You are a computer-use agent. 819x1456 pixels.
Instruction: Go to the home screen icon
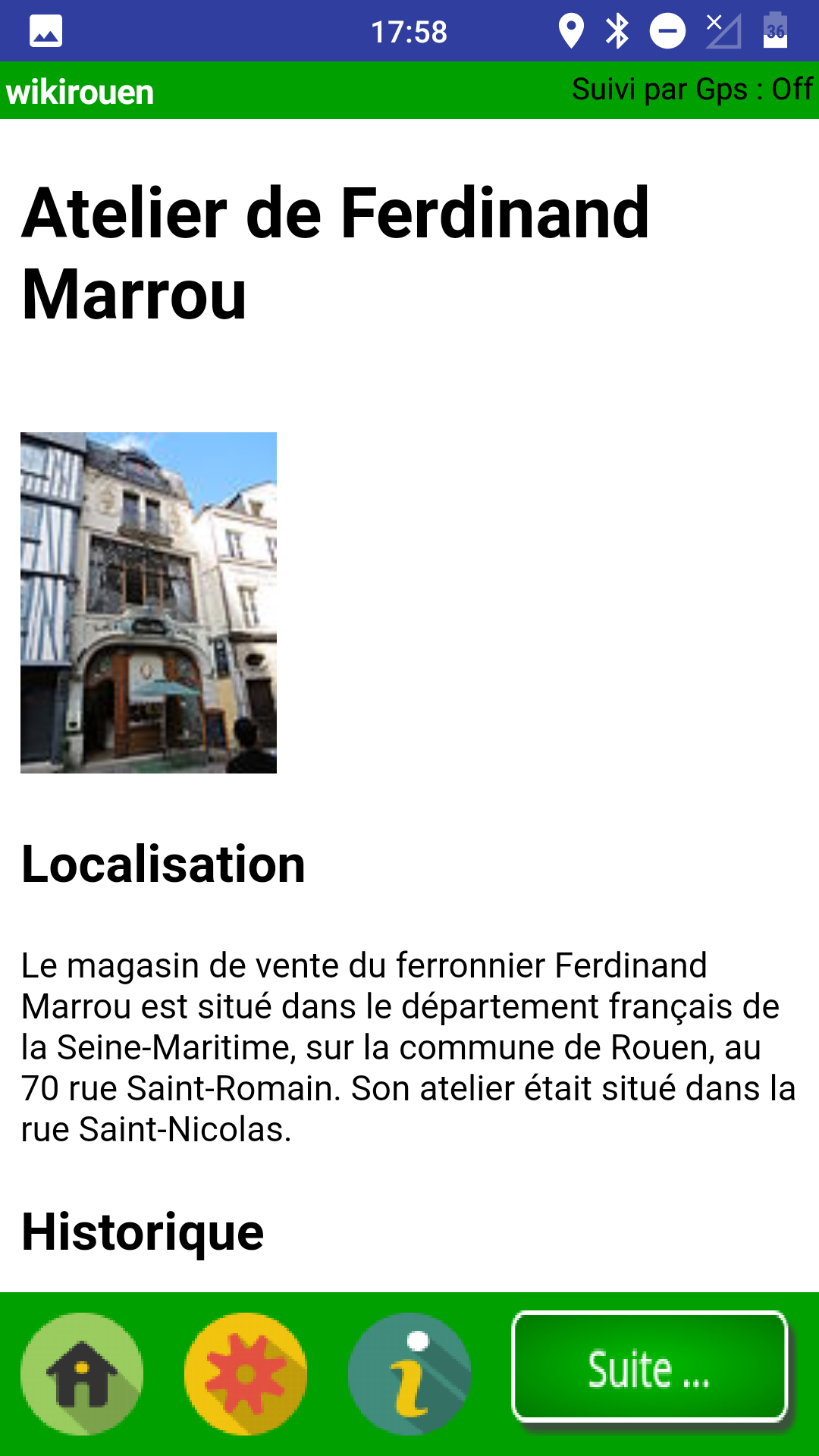(82, 1373)
